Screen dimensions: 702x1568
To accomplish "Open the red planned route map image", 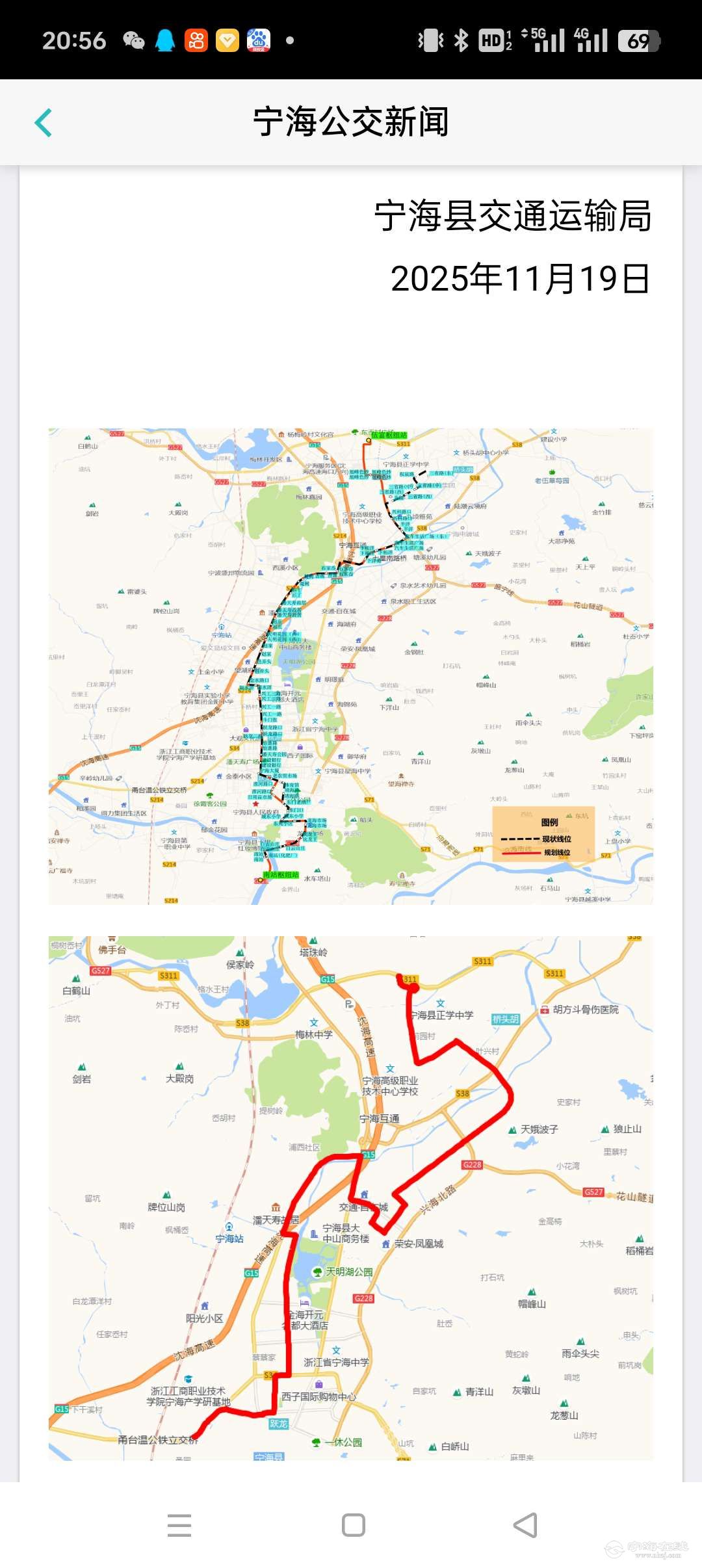I will 351,1197.
